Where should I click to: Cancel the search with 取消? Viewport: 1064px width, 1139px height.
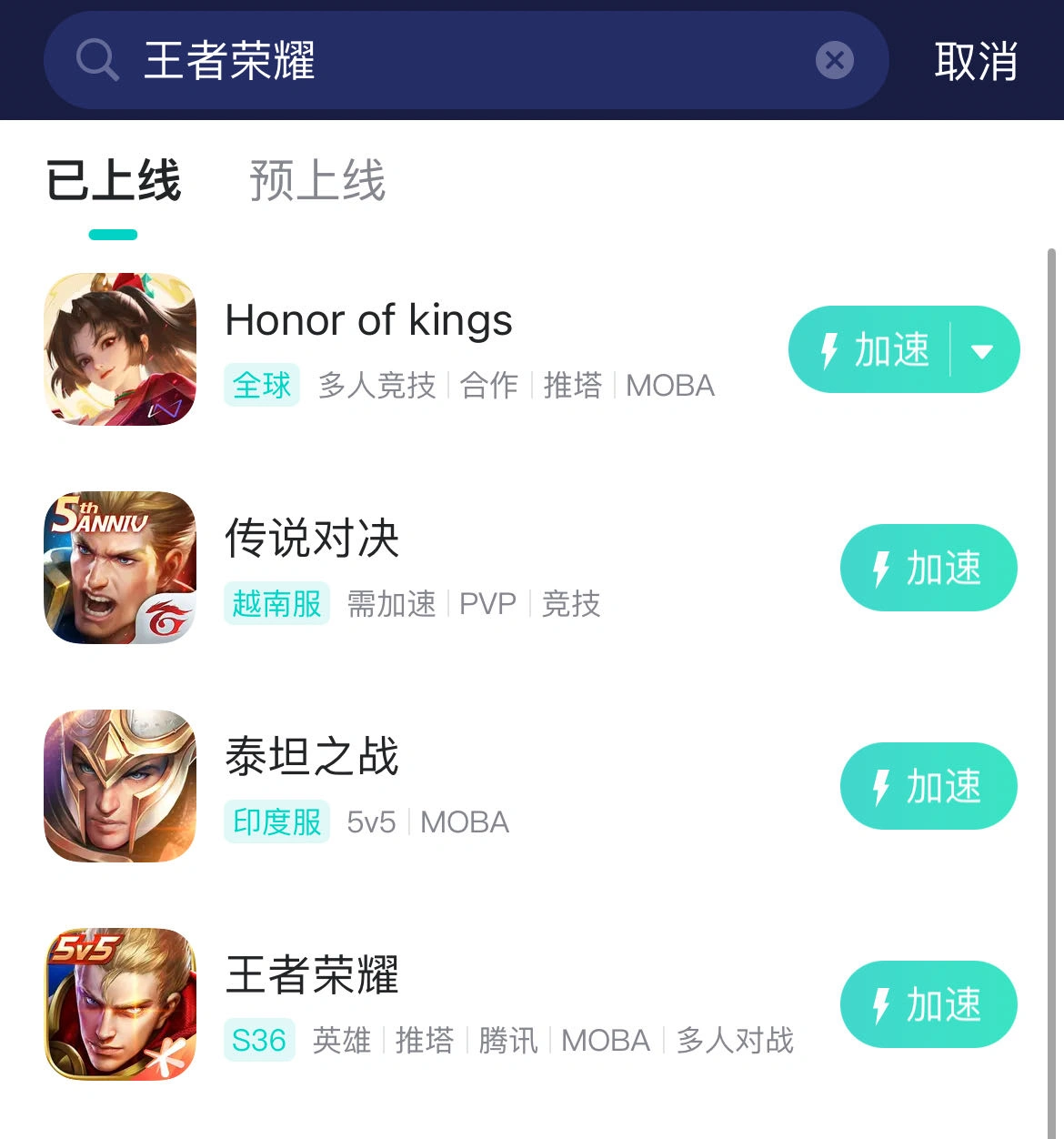click(x=975, y=62)
